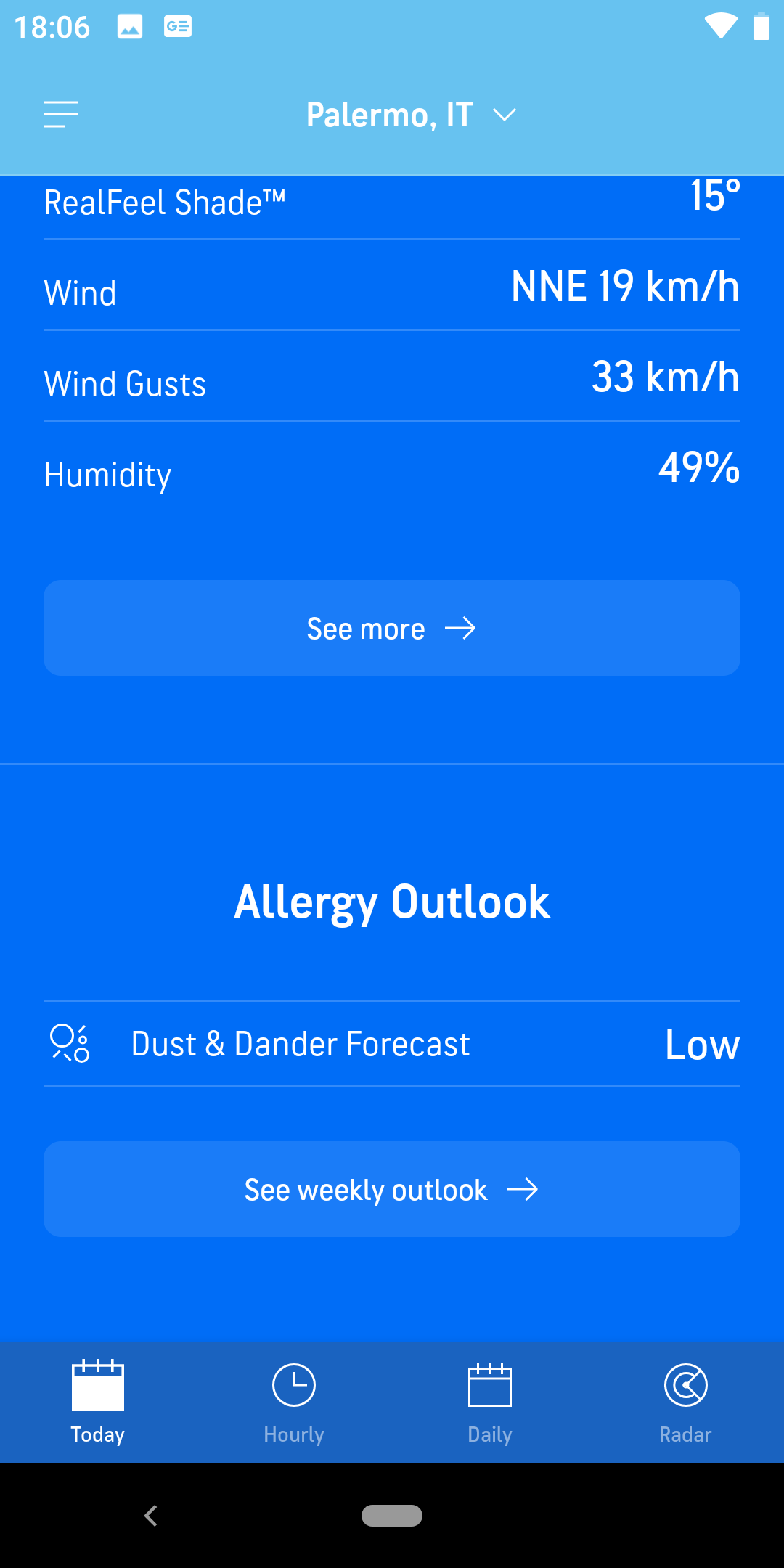This screenshot has height=1568, width=784.
Task: Tap See more for current conditions
Action: [392, 628]
